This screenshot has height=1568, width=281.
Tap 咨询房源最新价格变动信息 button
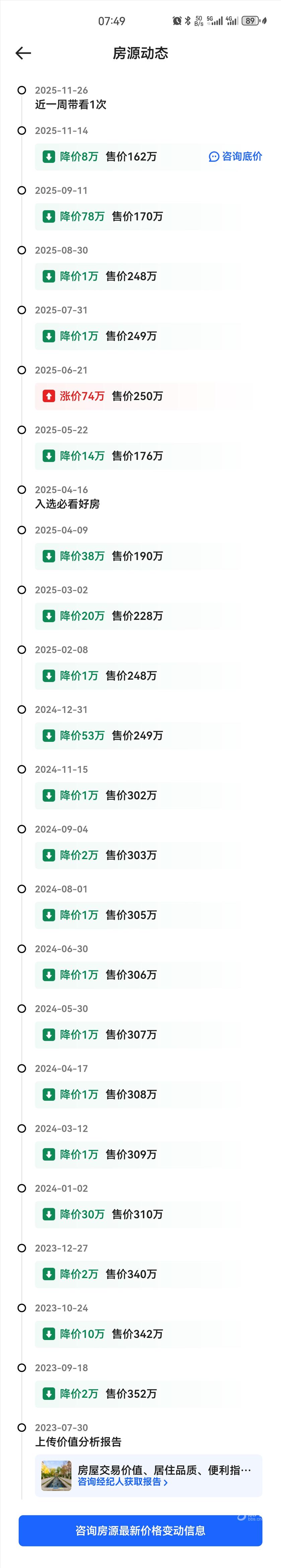click(x=141, y=1530)
